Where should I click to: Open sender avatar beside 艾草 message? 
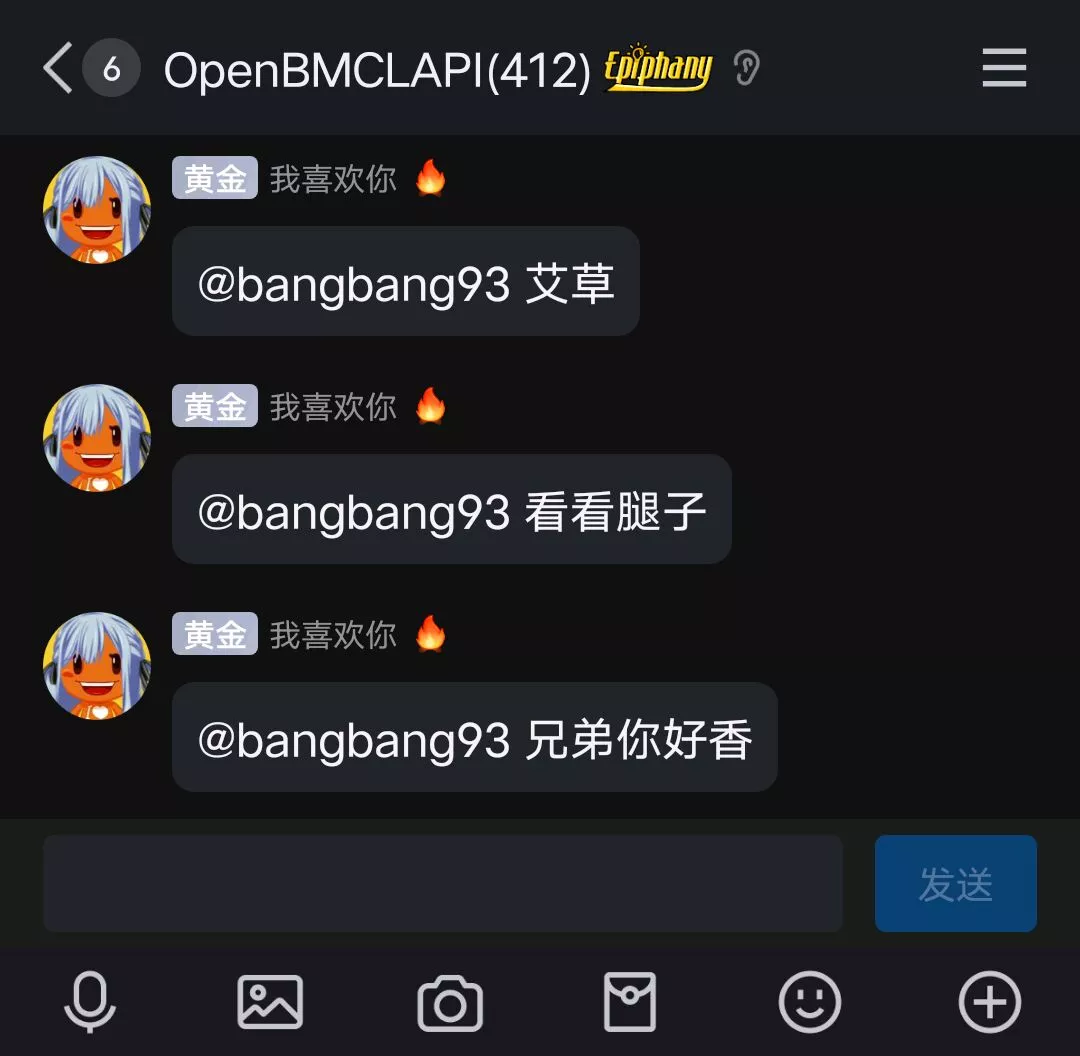point(97,210)
